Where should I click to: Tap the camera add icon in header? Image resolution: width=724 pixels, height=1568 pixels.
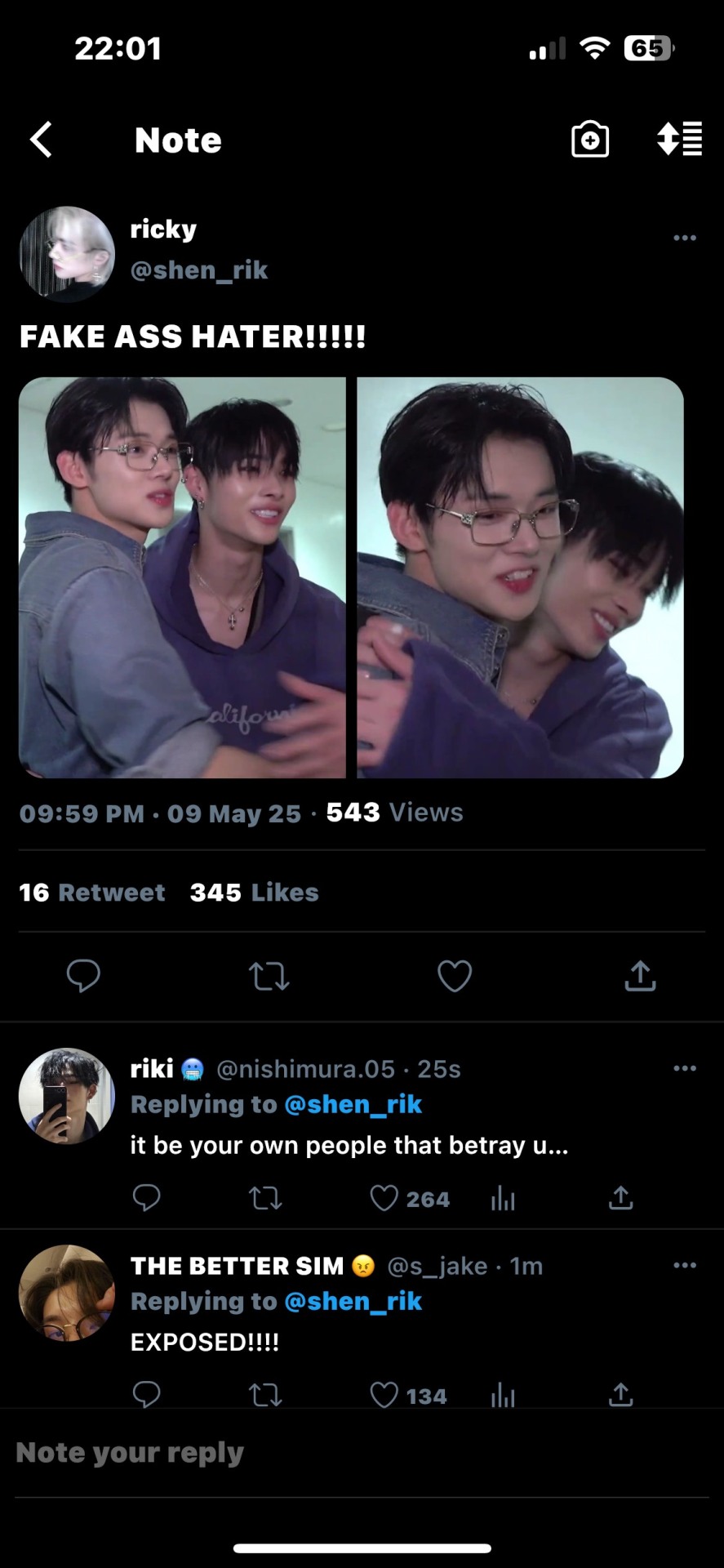(x=589, y=140)
